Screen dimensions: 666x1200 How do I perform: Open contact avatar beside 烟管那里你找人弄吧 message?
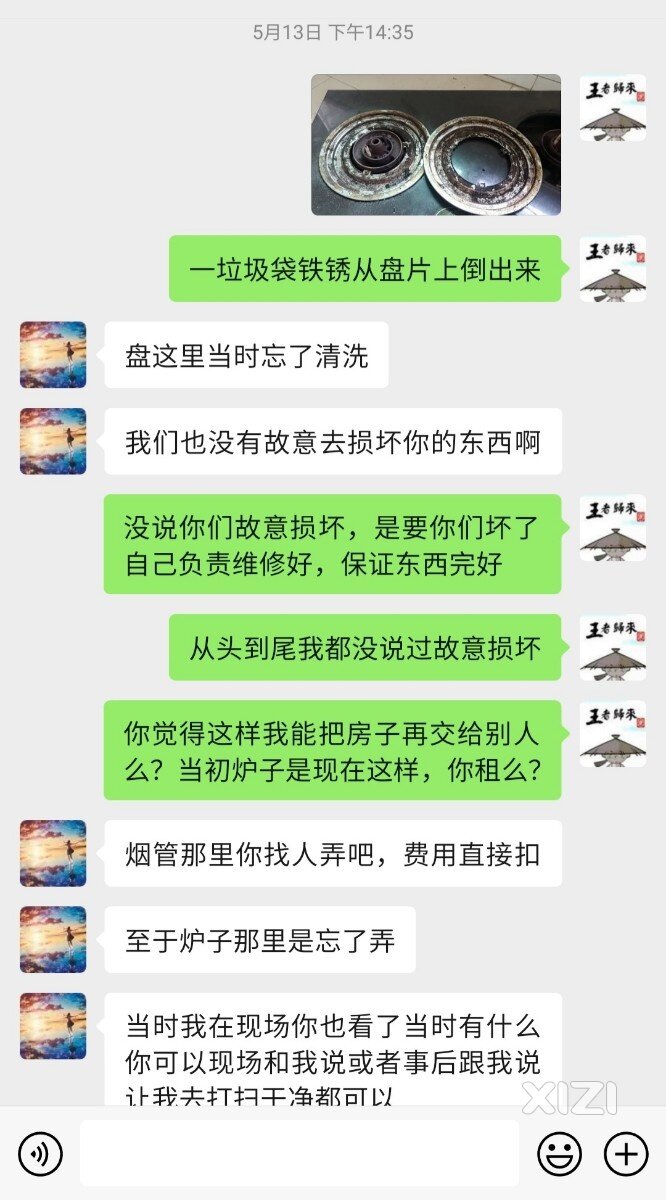point(53,853)
